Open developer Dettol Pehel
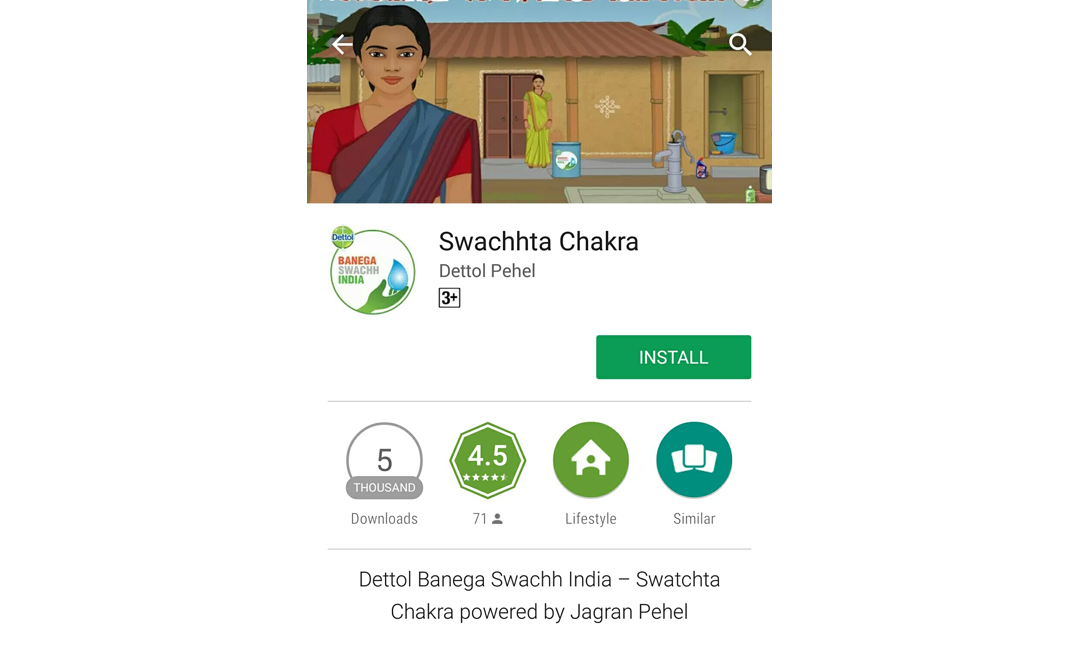Viewport: 1080px width, 648px height. coord(487,271)
